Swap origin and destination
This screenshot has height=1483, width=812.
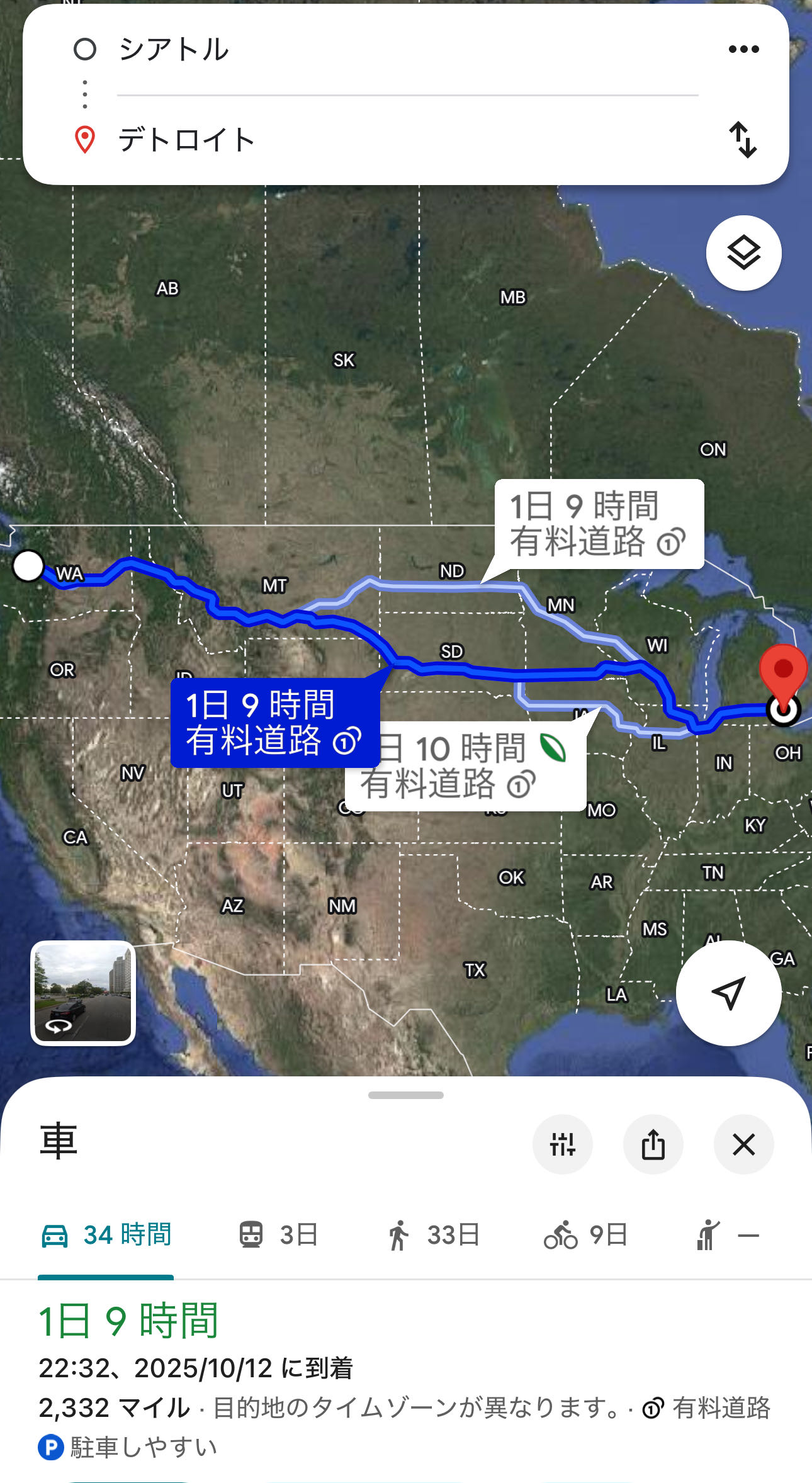[x=743, y=139]
